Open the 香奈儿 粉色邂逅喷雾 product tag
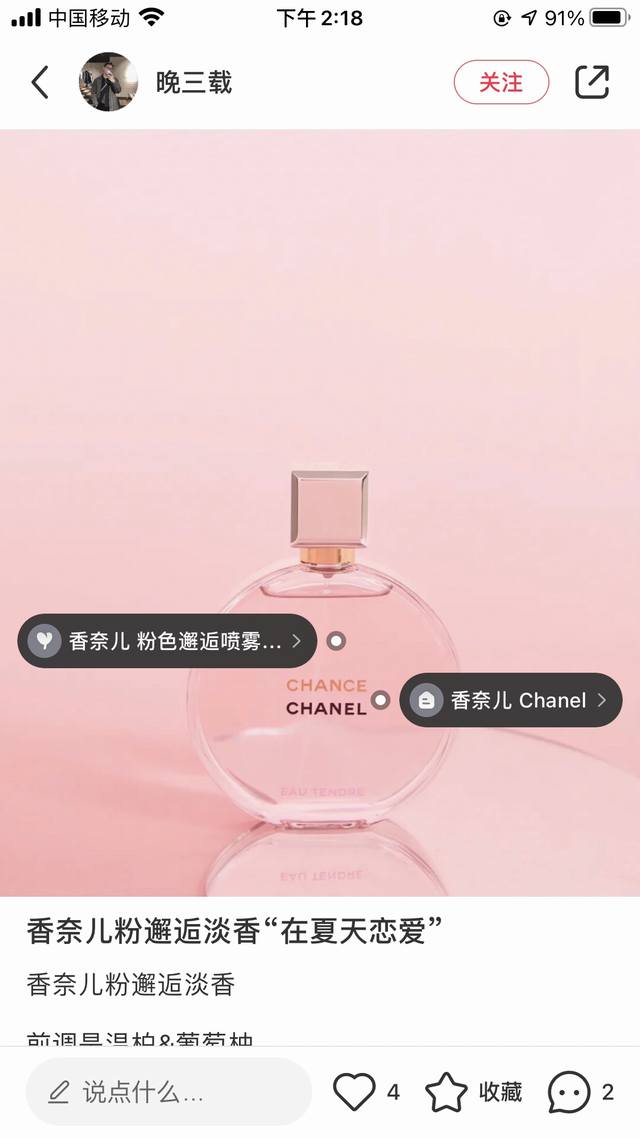 (167, 641)
